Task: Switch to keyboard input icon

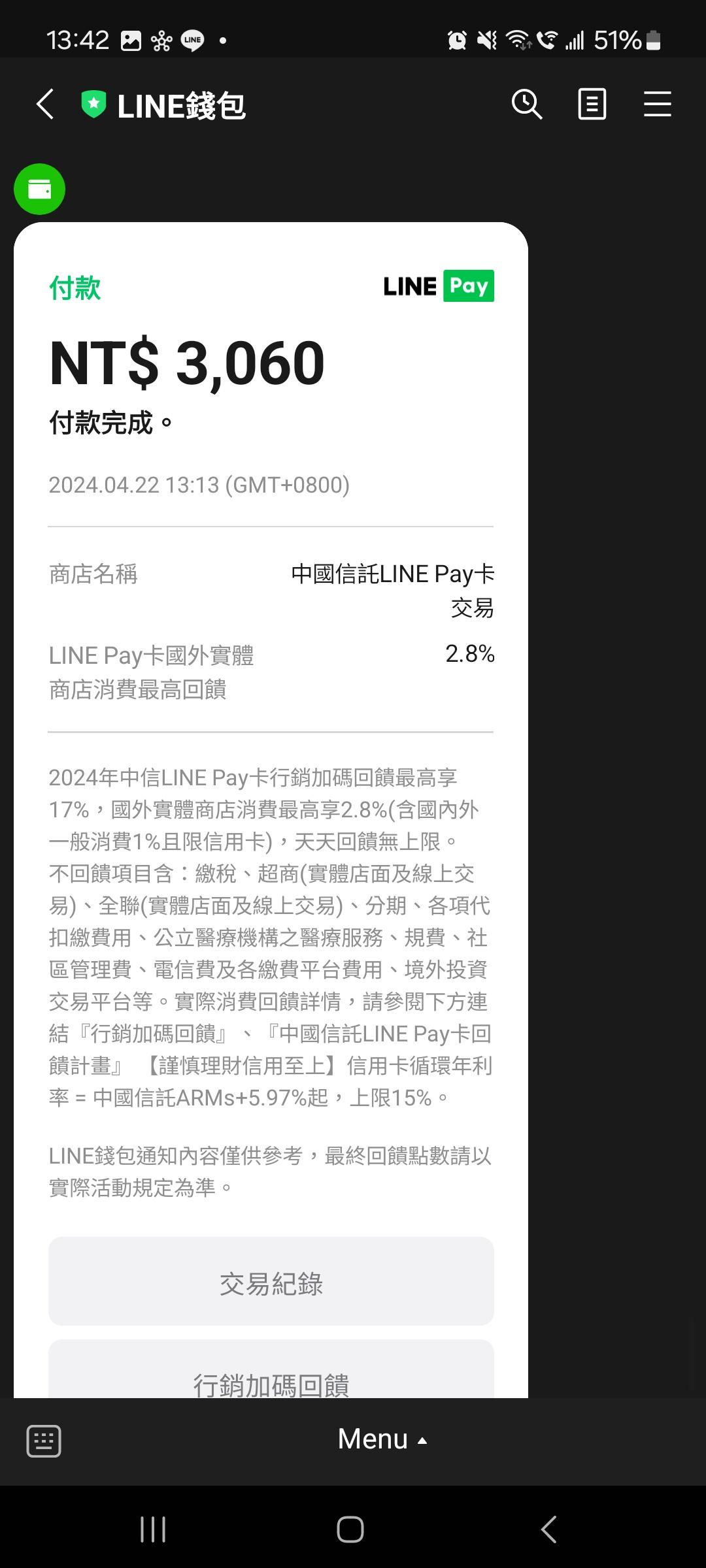Action: [x=44, y=1441]
